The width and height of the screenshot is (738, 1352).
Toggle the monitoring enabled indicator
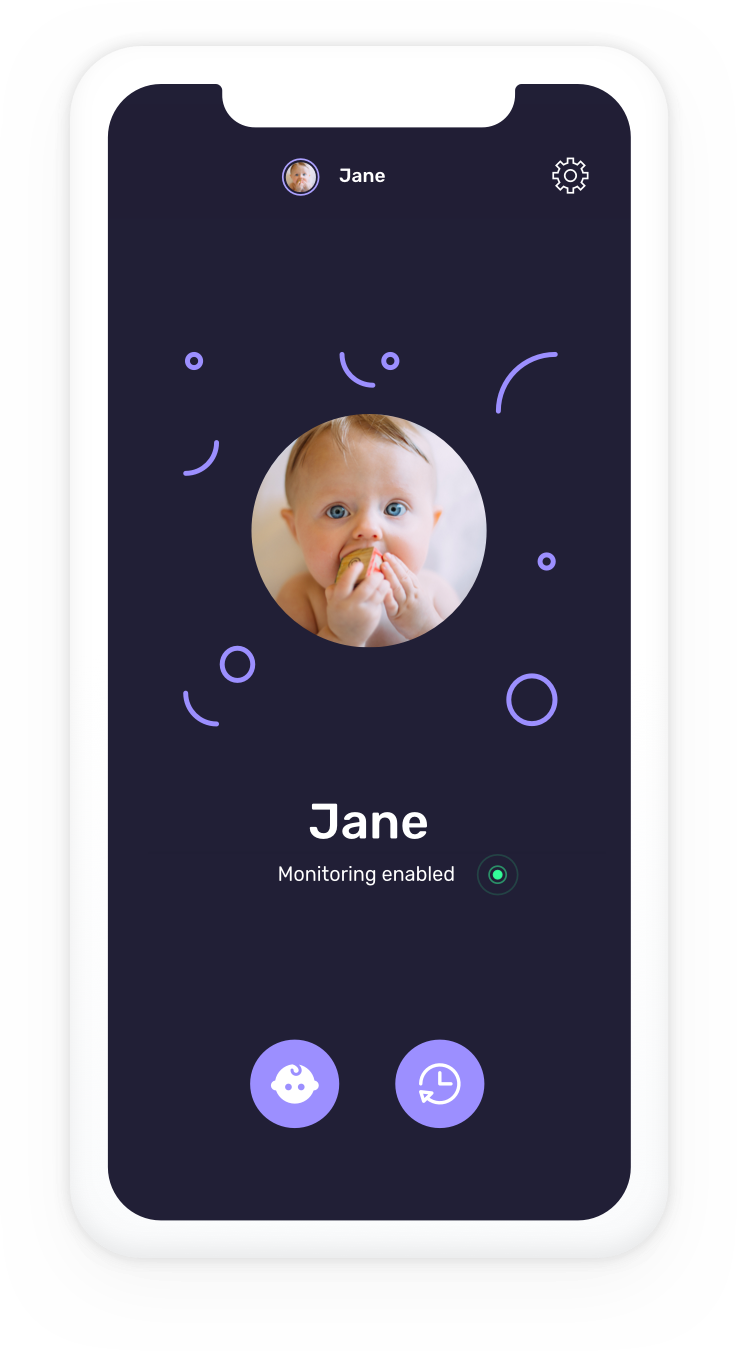click(497, 875)
